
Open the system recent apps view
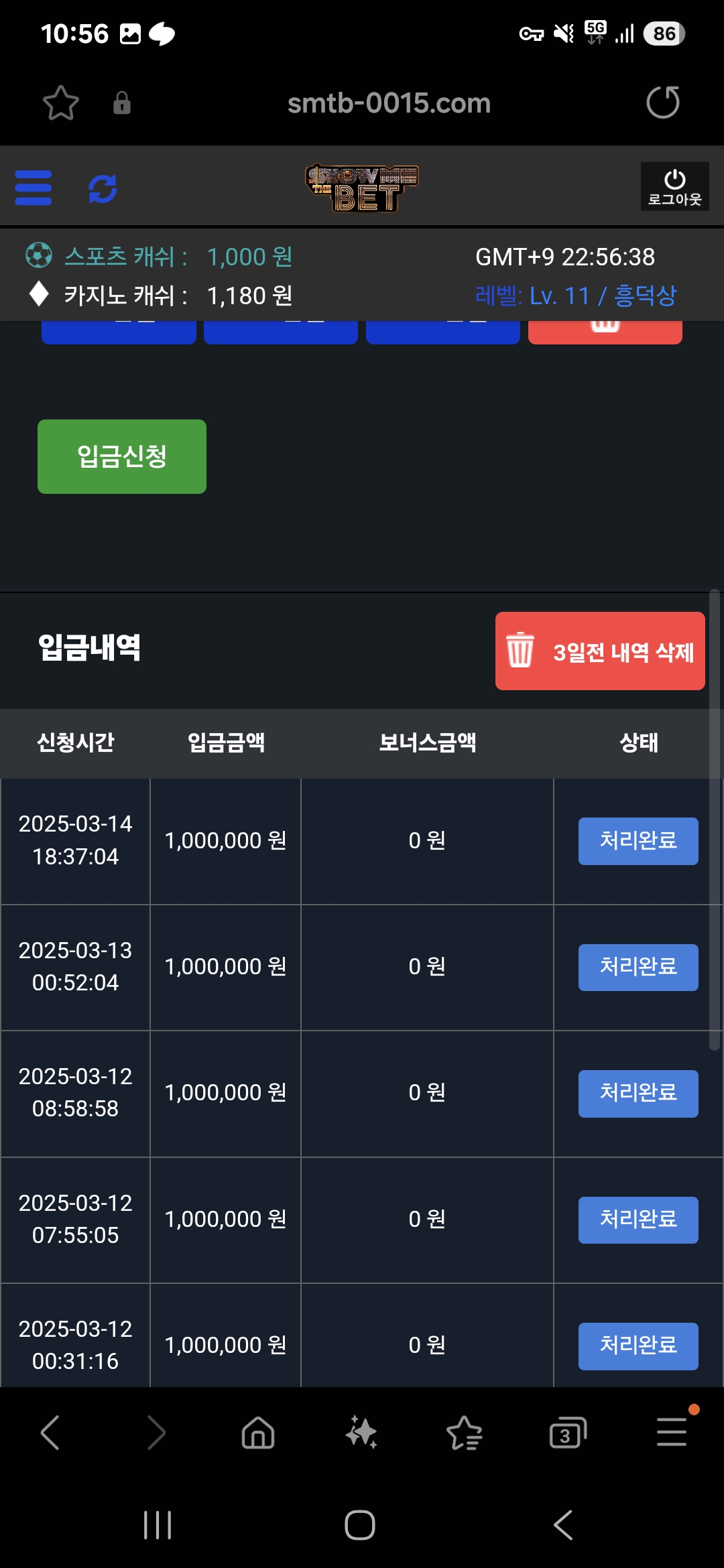(x=158, y=1526)
